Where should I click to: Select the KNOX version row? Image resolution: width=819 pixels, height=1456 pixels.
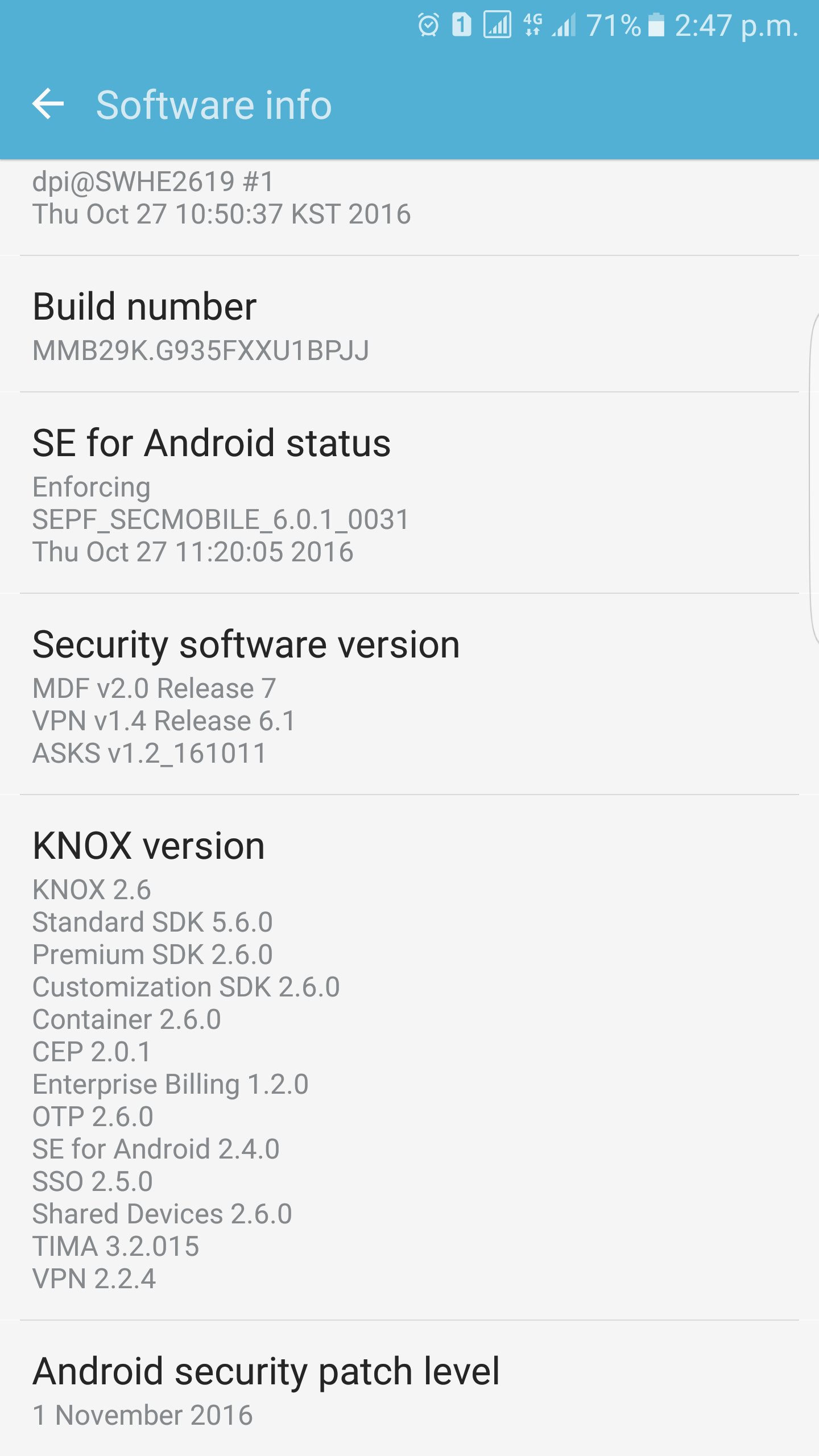(x=409, y=1058)
